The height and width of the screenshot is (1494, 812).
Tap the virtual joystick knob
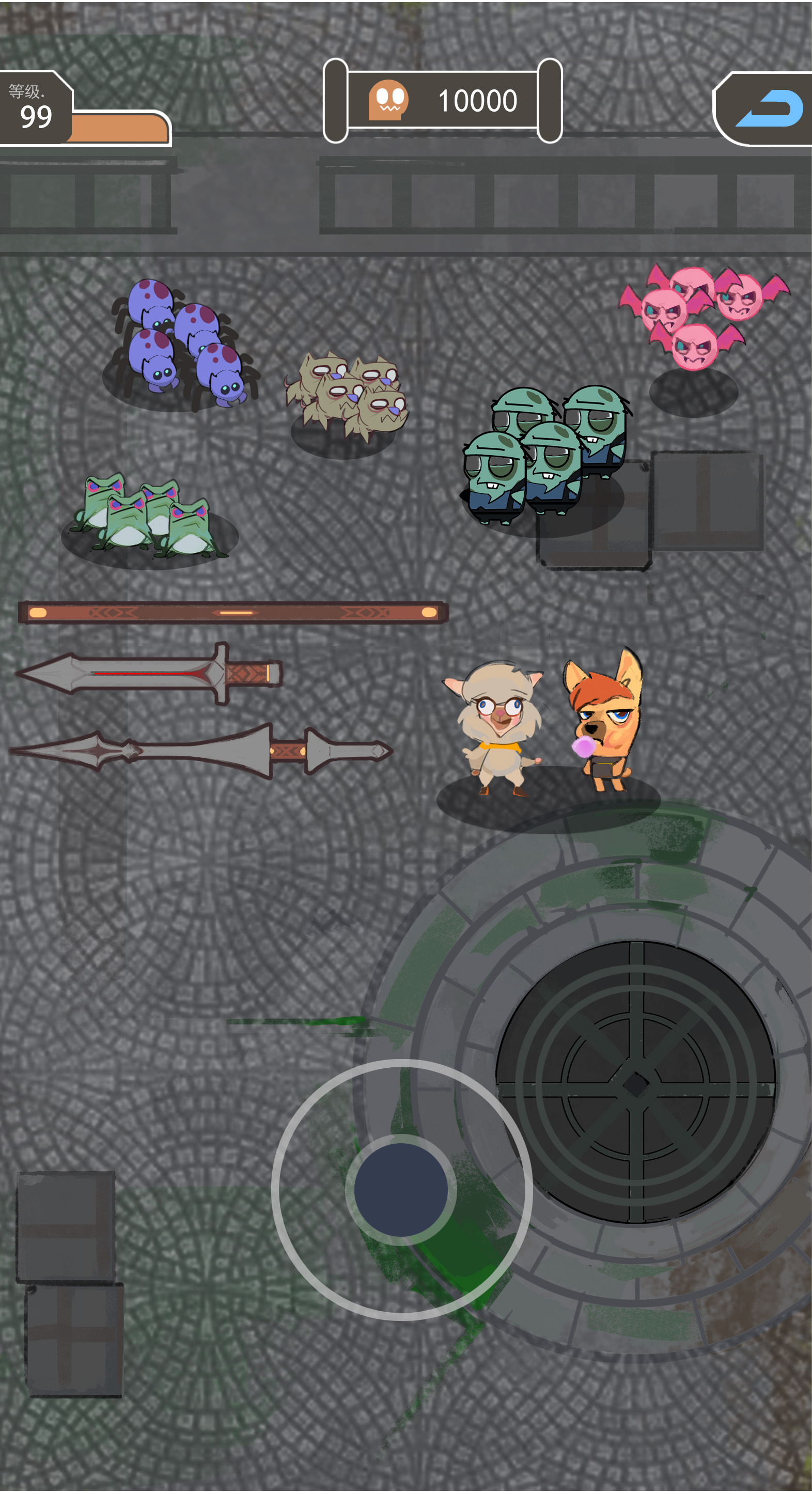pyautogui.click(x=401, y=1190)
